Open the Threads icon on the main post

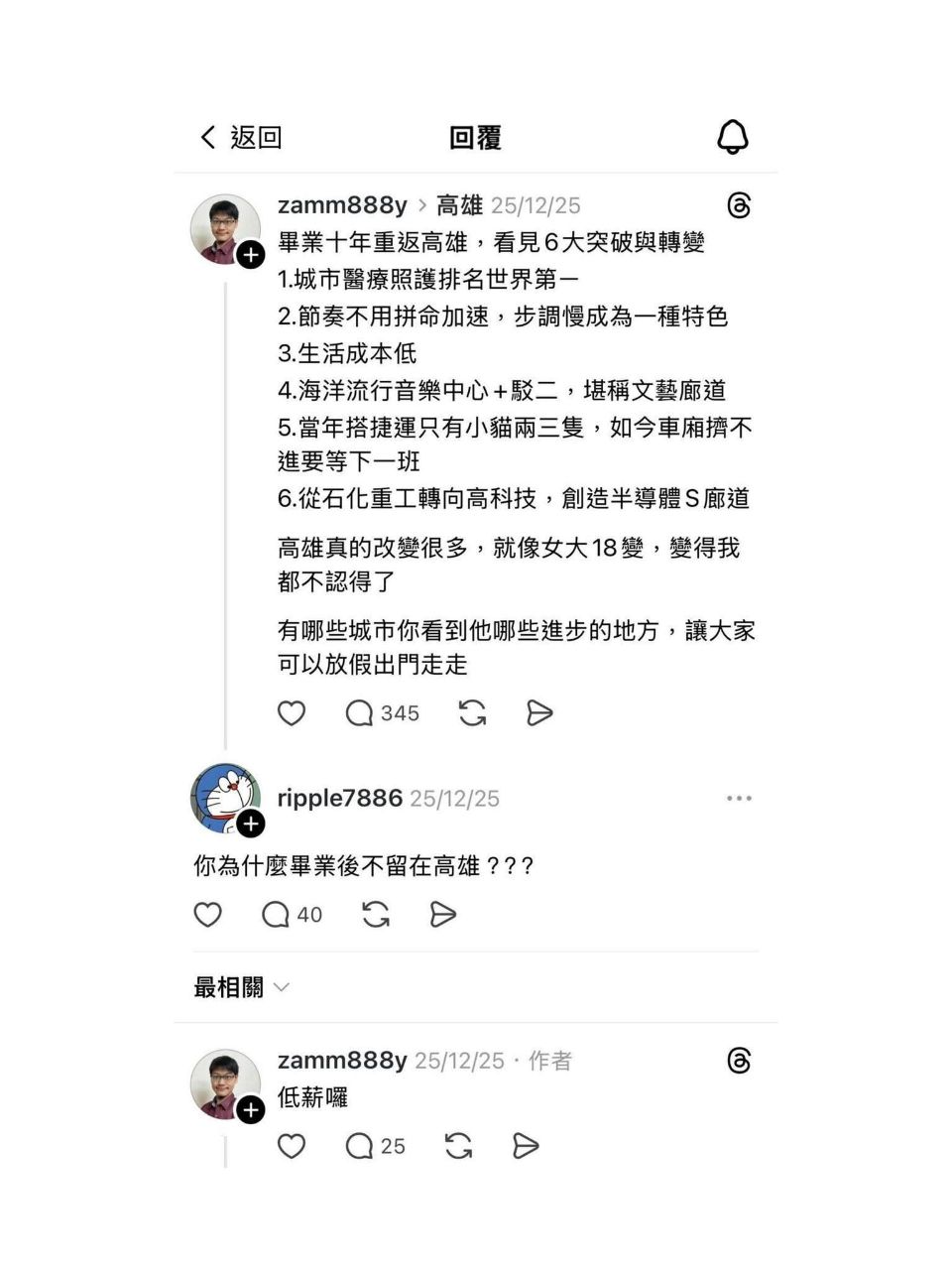click(739, 205)
